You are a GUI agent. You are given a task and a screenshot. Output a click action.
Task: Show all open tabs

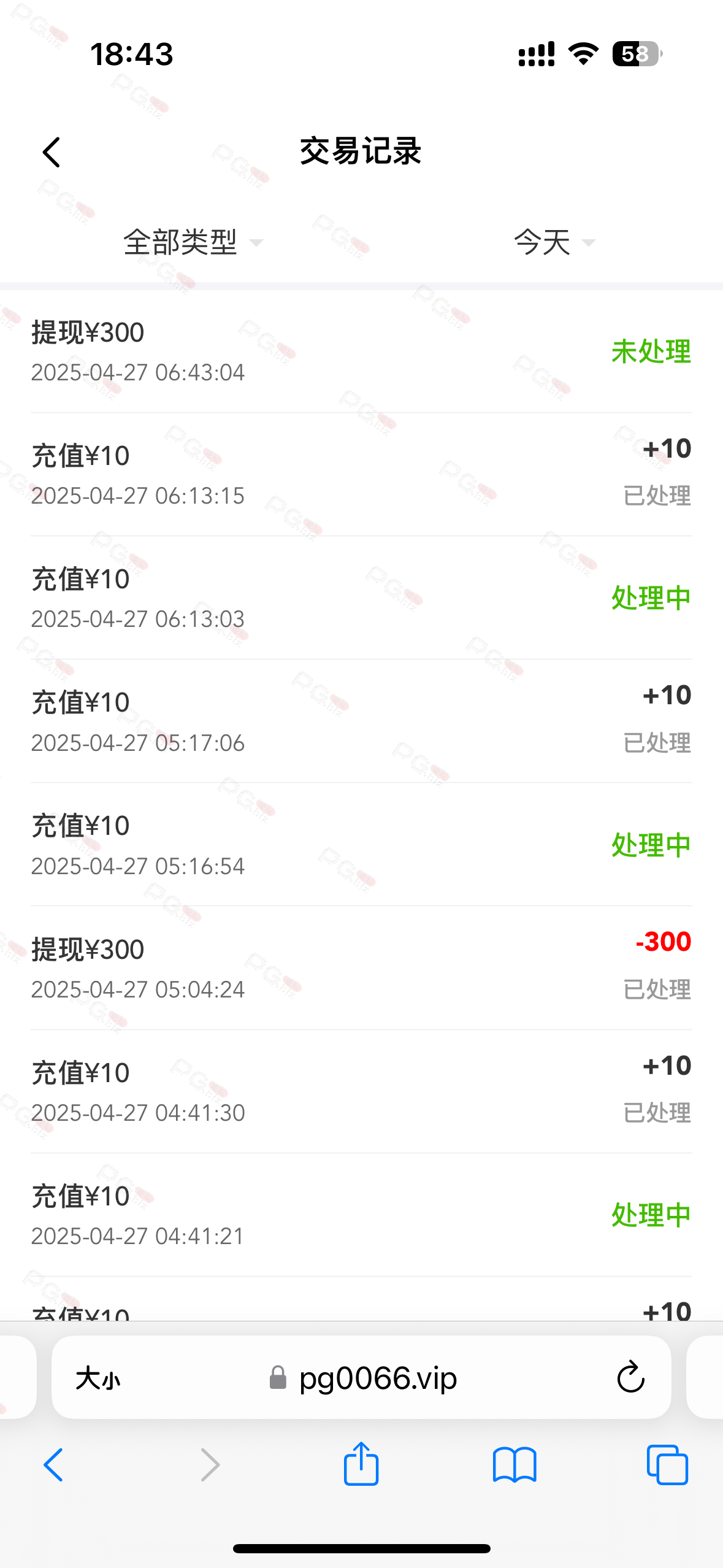coord(667,1465)
